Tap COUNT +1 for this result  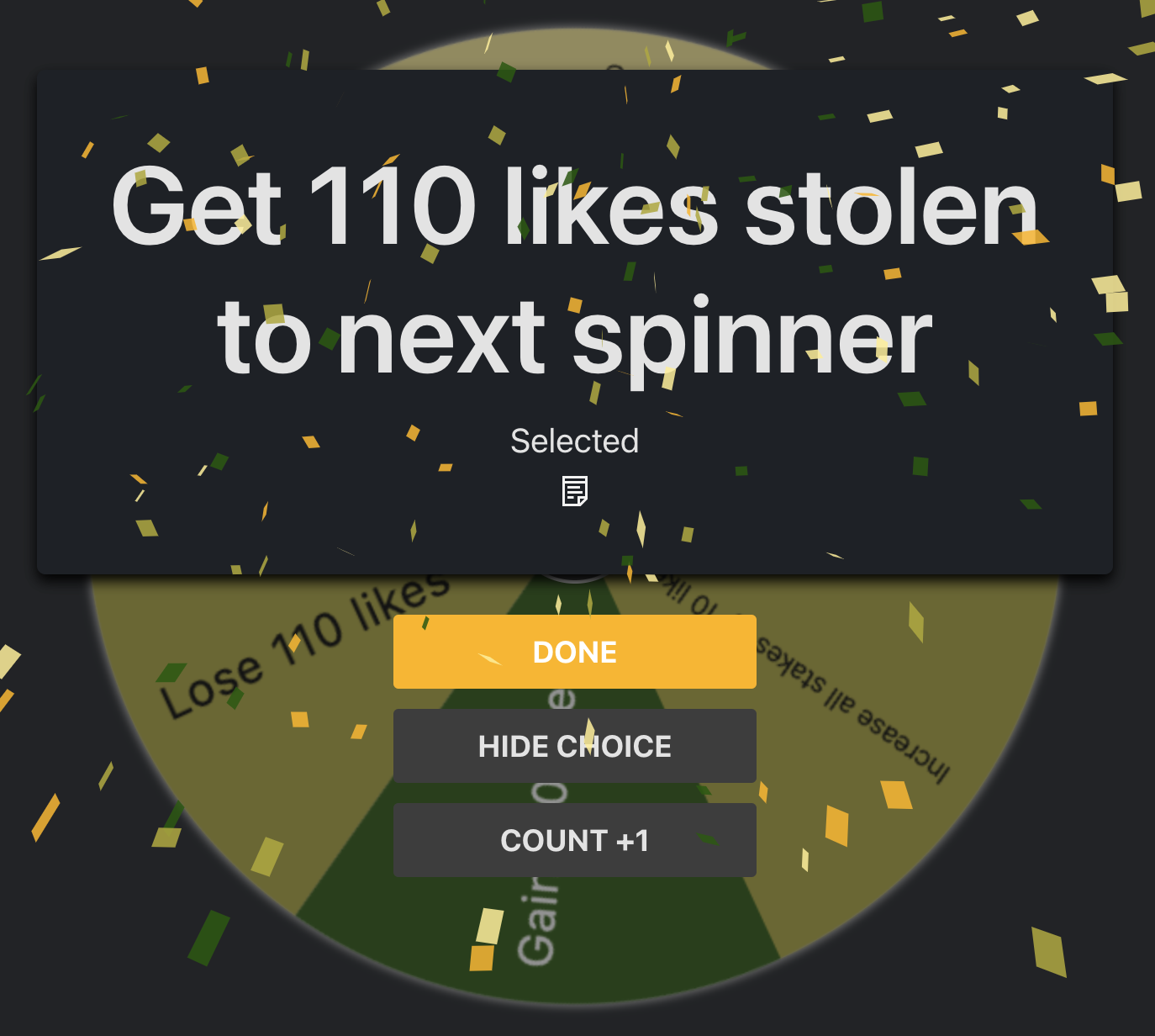click(x=574, y=840)
